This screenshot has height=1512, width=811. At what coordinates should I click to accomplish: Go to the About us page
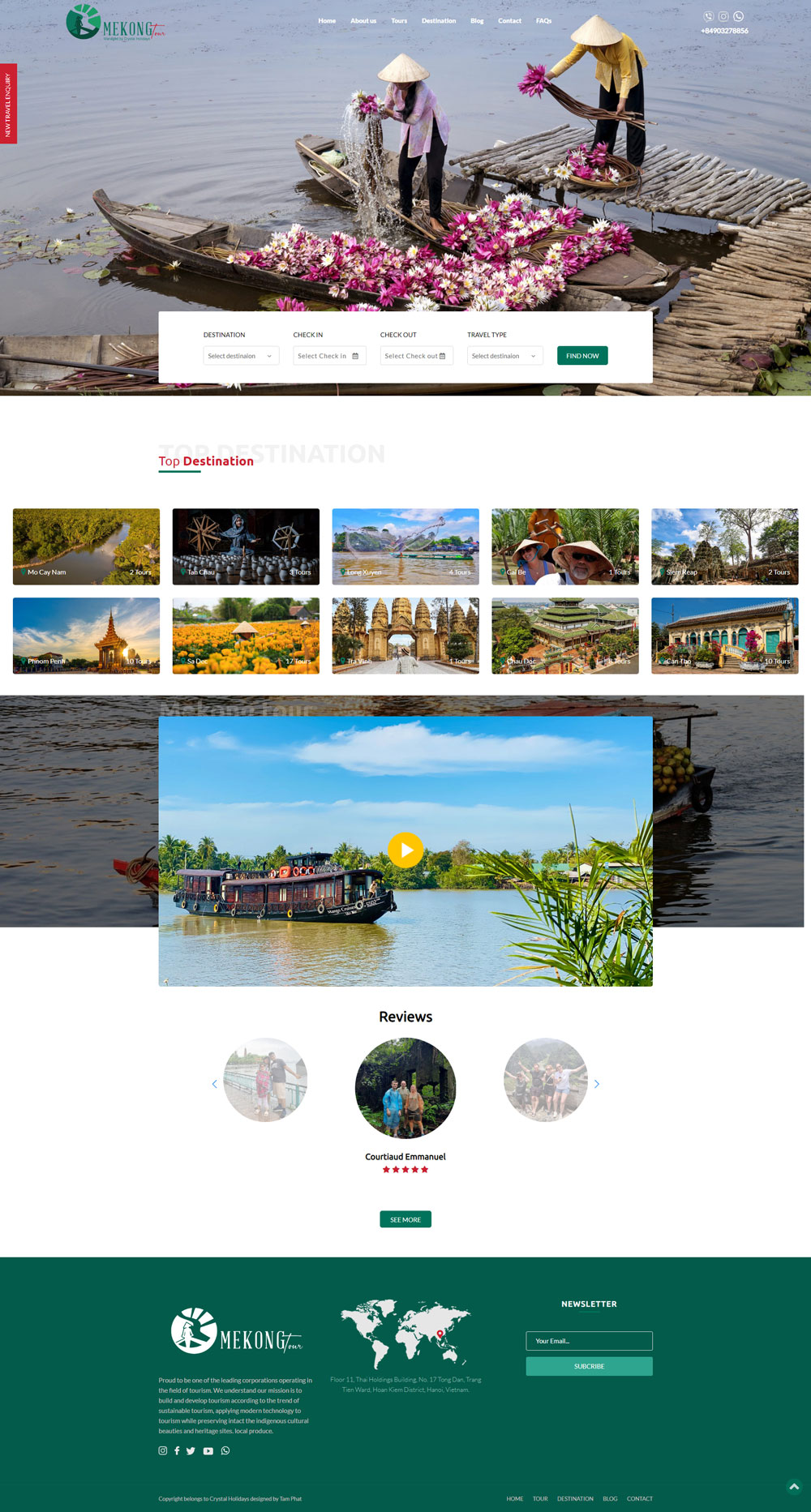click(363, 21)
